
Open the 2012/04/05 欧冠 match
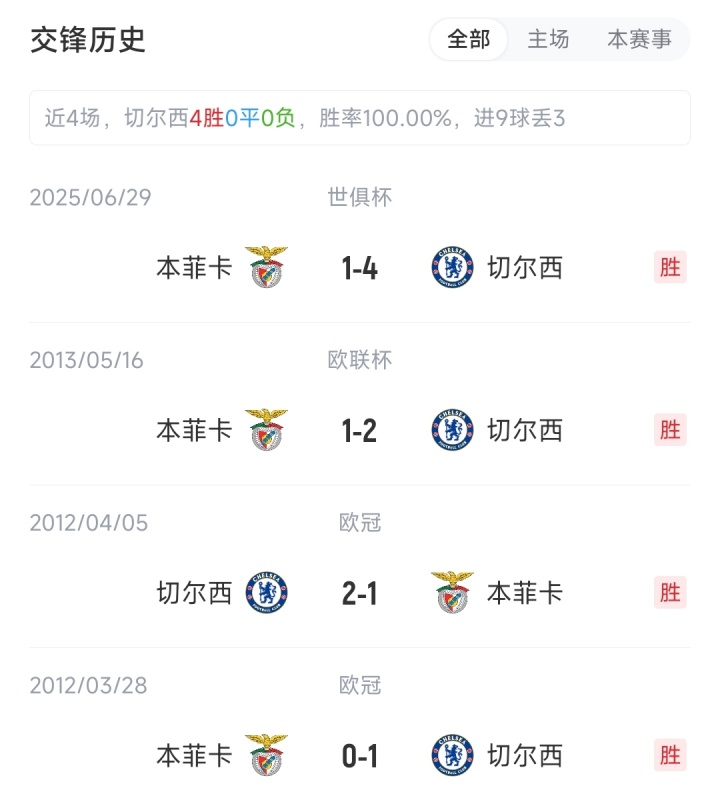(x=360, y=593)
